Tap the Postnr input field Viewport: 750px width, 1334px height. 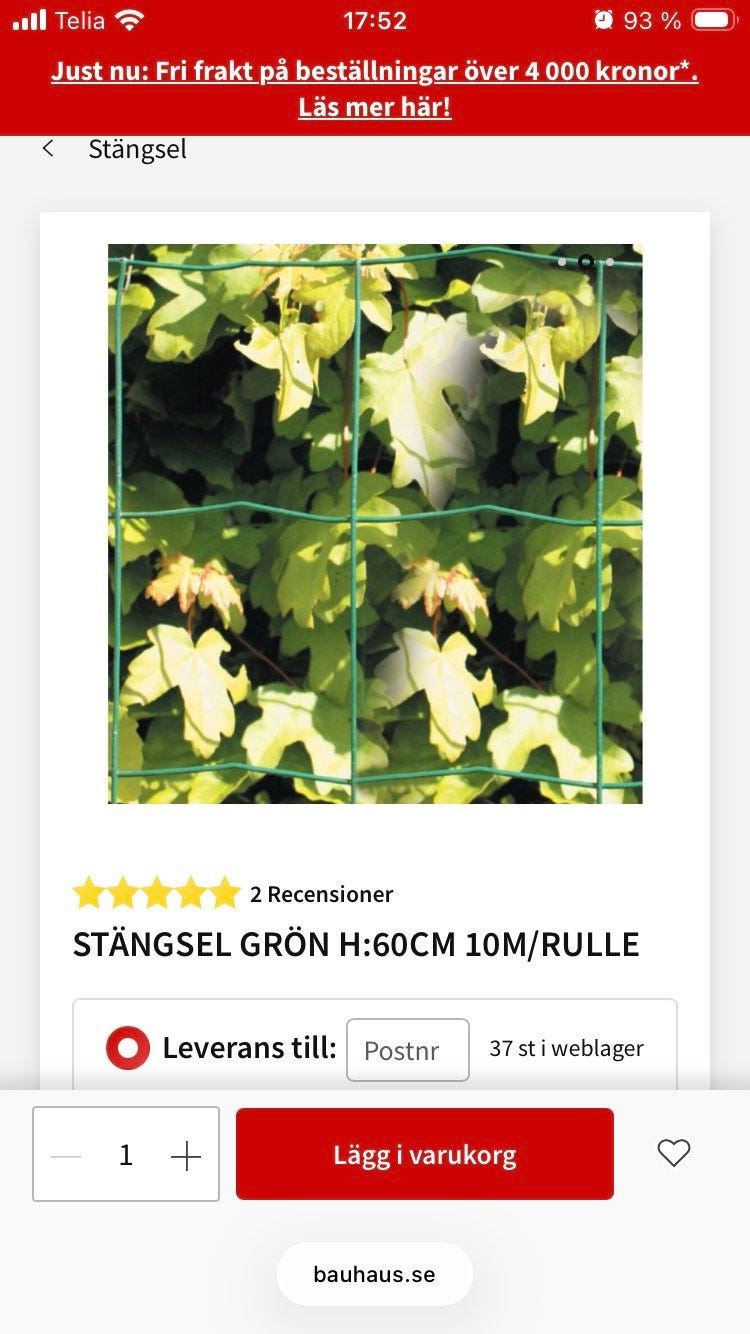[407, 1050]
